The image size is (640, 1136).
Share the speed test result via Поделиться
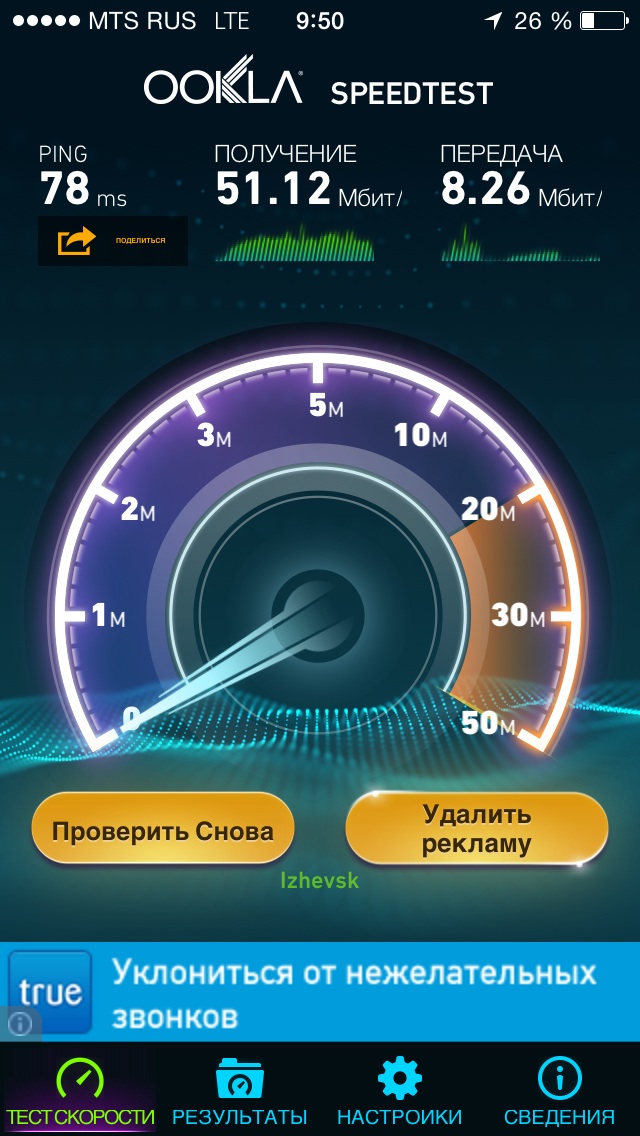[112, 241]
